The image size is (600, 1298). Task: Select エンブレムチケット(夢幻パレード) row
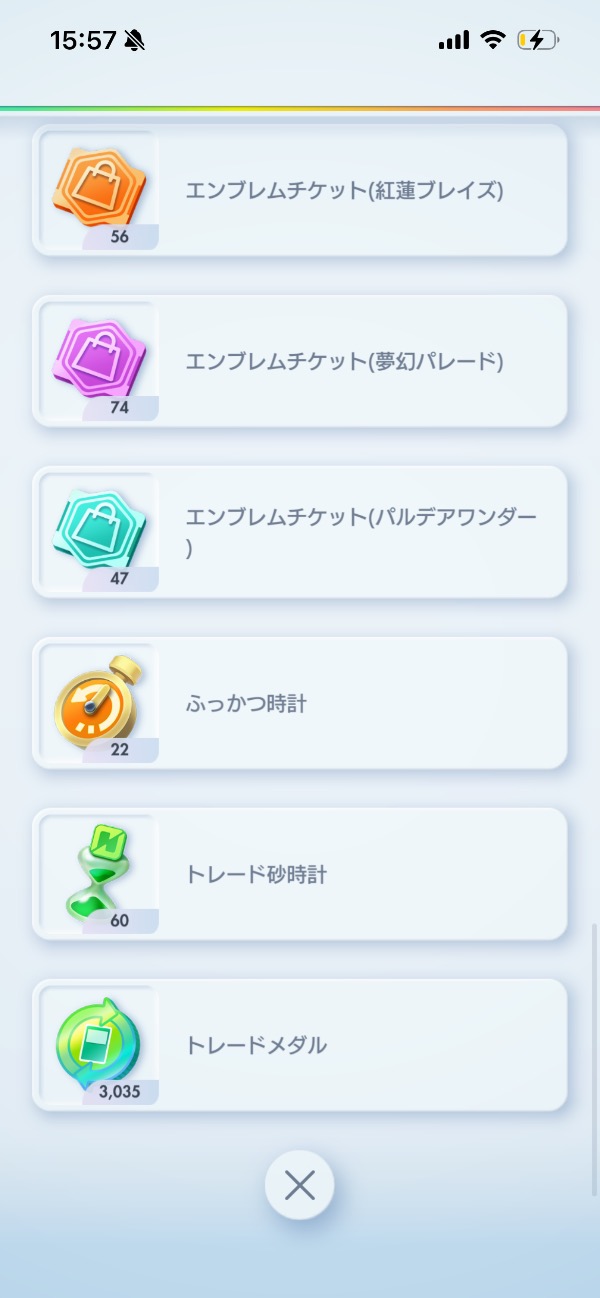tap(300, 361)
